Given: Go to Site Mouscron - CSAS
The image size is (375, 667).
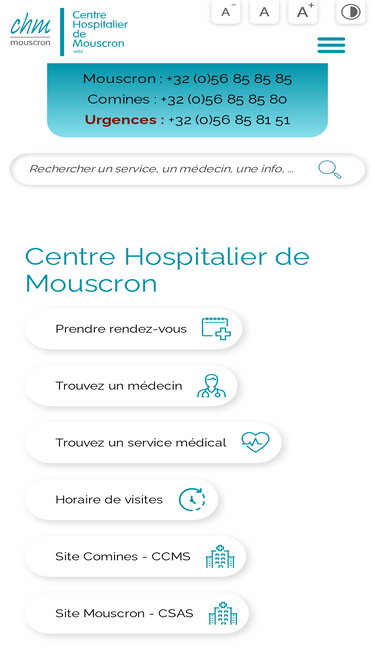Looking at the screenshot, I should click(137, 613).
